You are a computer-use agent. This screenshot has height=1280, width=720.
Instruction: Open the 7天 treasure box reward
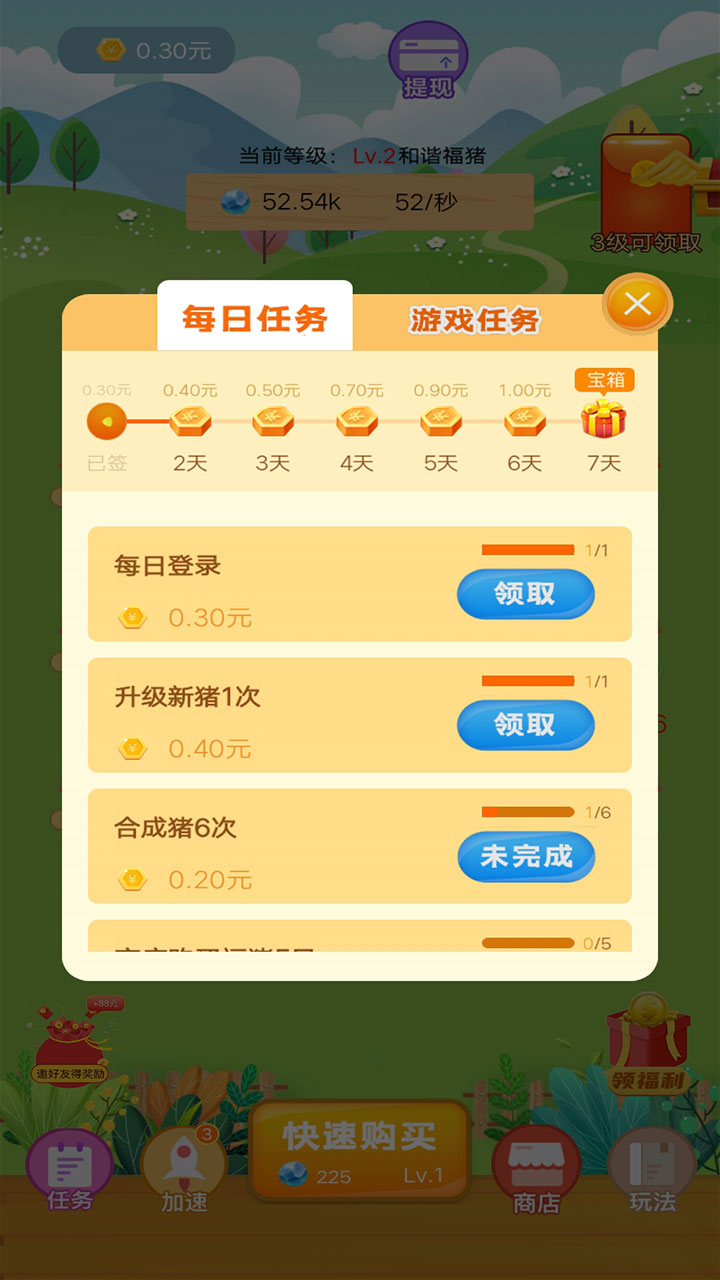click(604, 419)
